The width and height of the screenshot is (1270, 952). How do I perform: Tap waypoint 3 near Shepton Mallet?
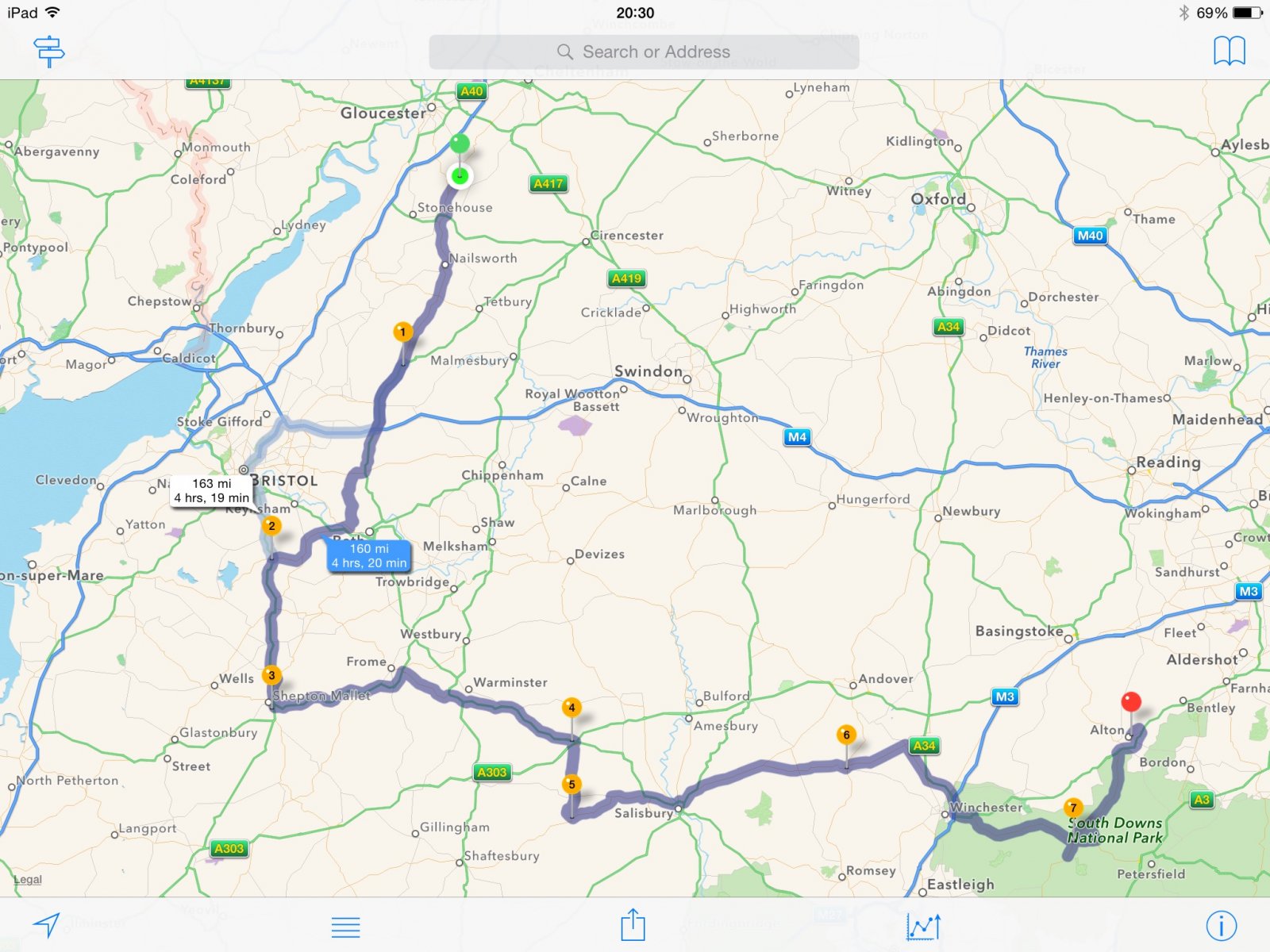click(x=271, y=675)
